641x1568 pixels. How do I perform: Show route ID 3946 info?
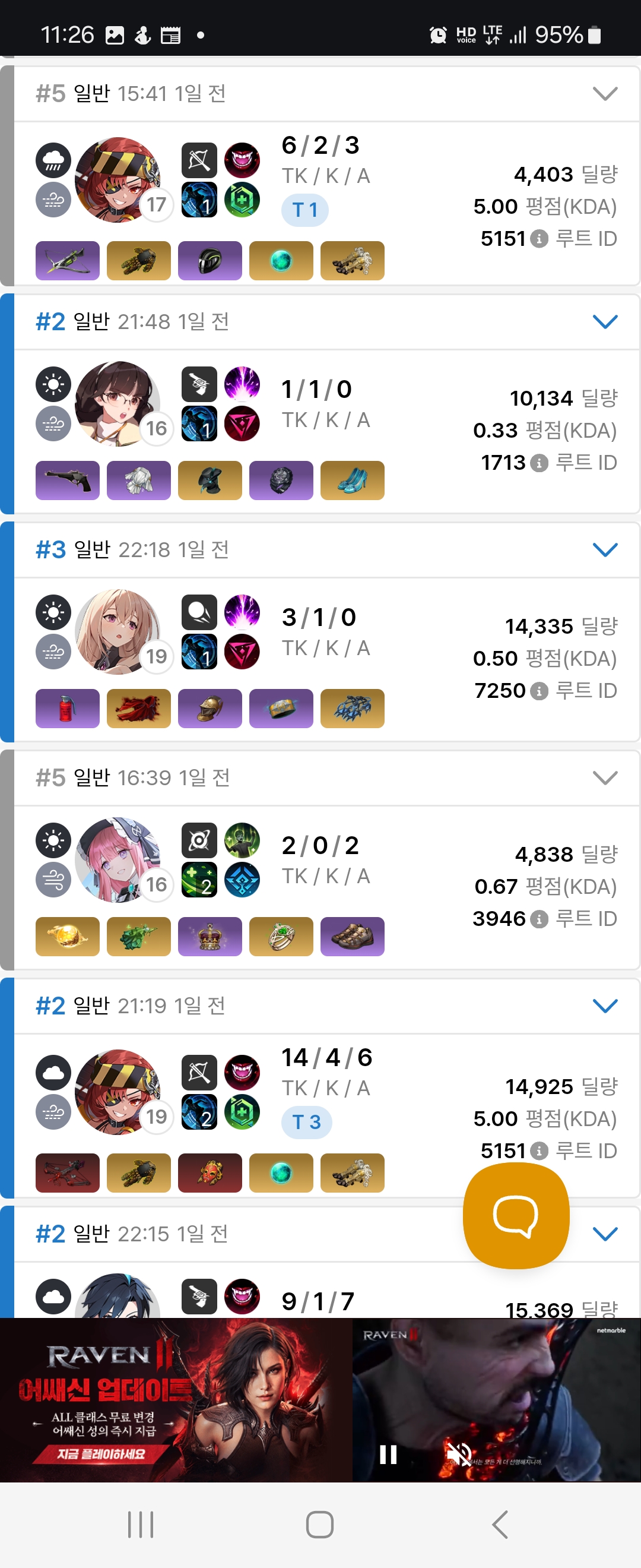click(539, 919)
